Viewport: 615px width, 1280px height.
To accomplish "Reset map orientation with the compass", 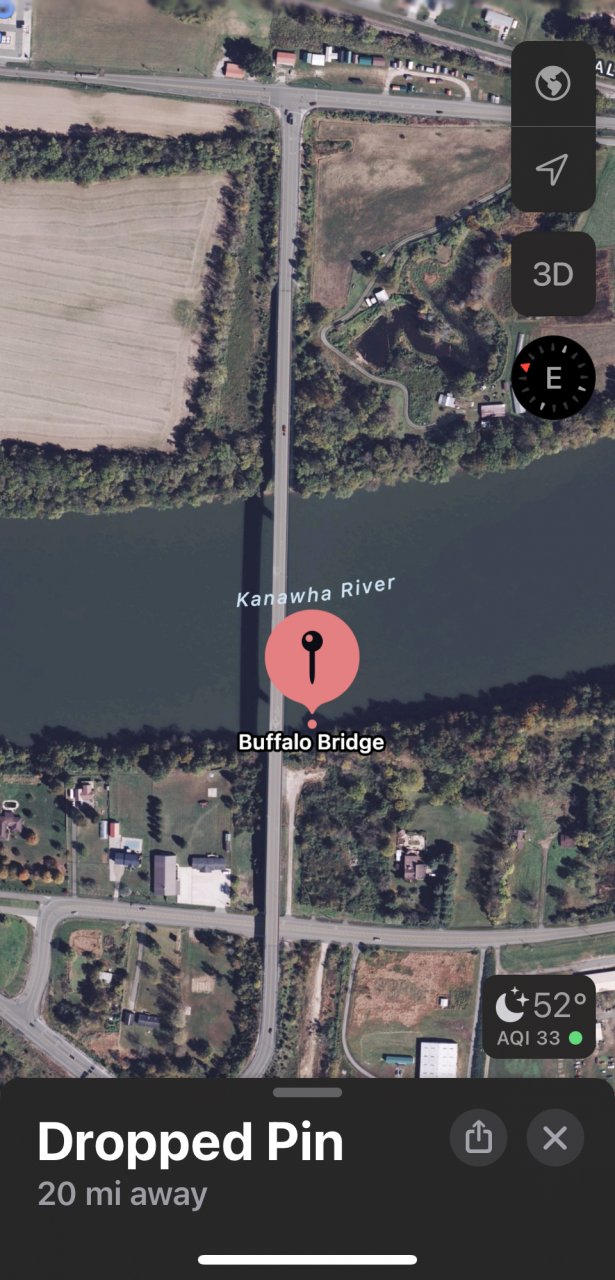I will [553, 377].
